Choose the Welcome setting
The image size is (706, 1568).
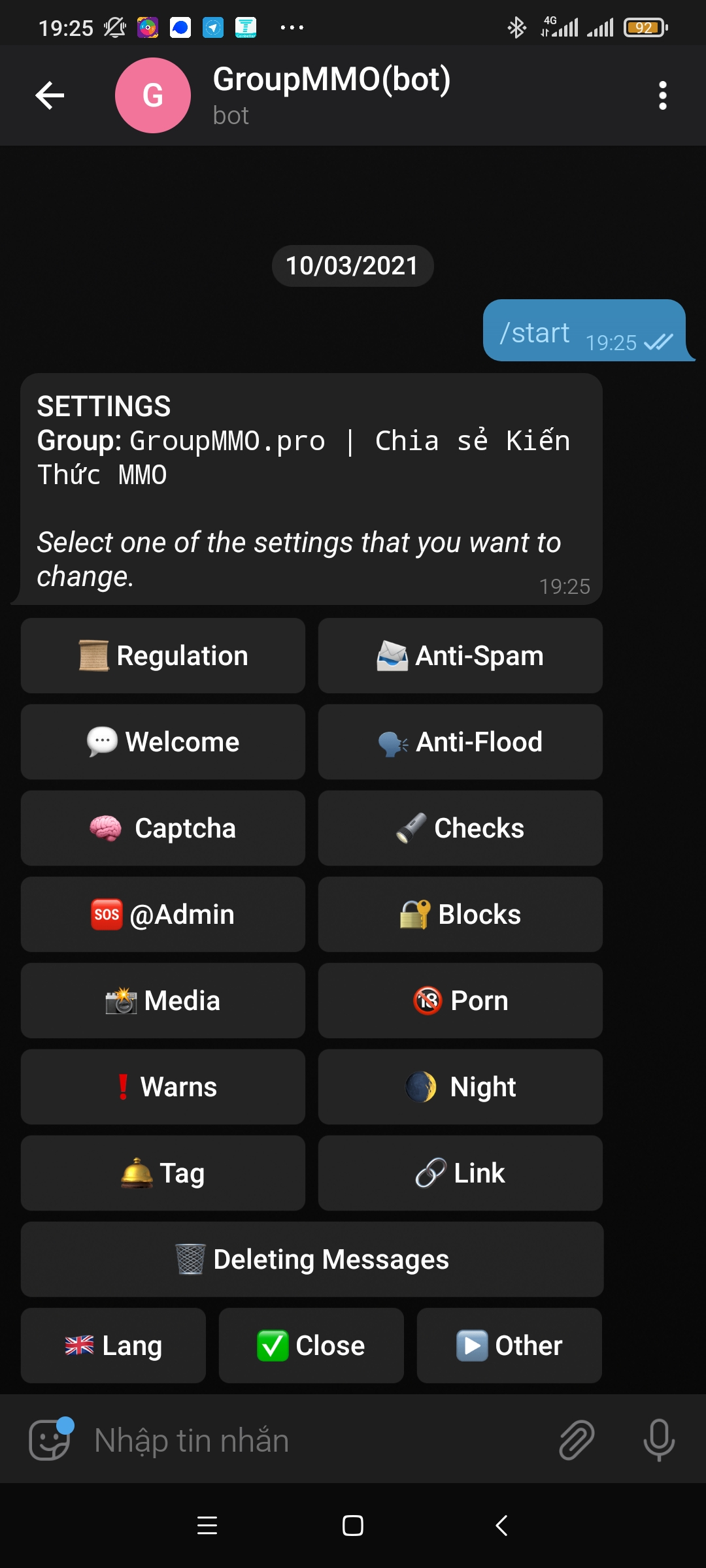[x=163, y=742]
